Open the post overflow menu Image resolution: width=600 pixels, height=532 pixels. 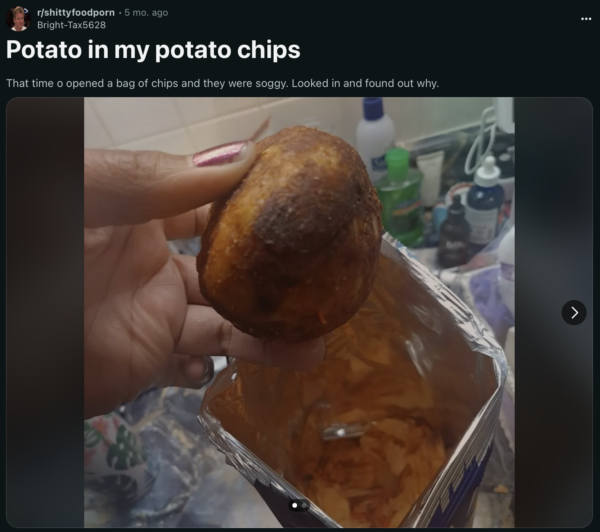pyautogui.click(x=586, y=18)
